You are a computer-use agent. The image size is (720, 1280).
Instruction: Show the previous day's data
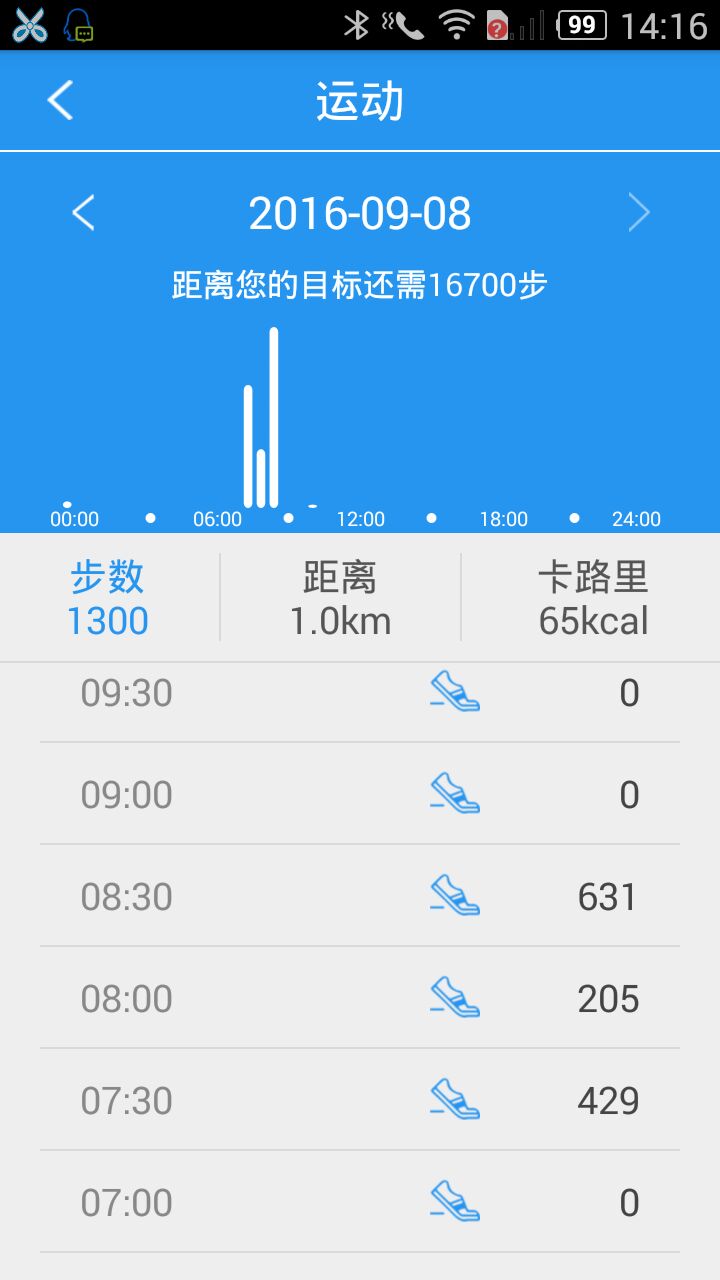coord(83,213)
